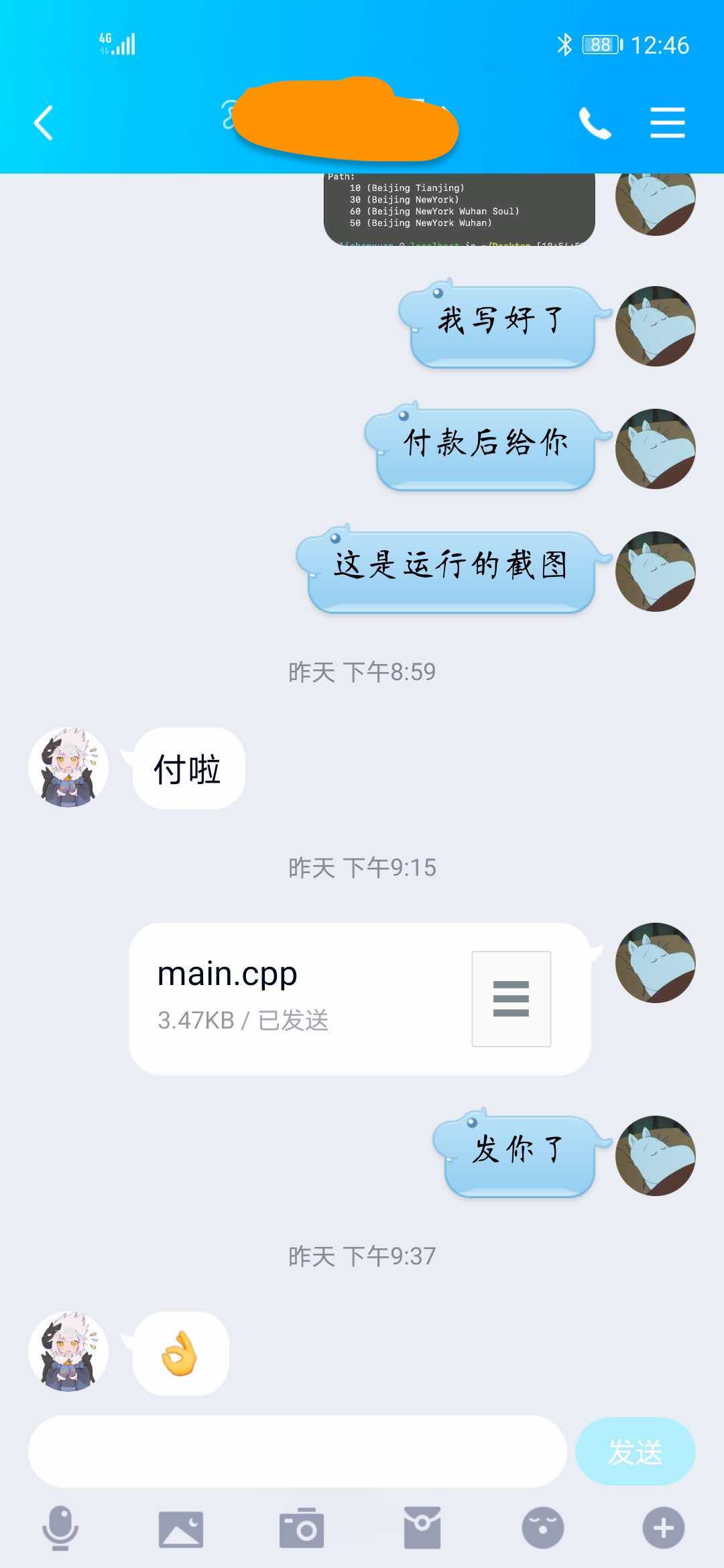This screenshot has width=724, height=1568.
Task: Open the emoji sticker panel
Action: pos(542,1528)
